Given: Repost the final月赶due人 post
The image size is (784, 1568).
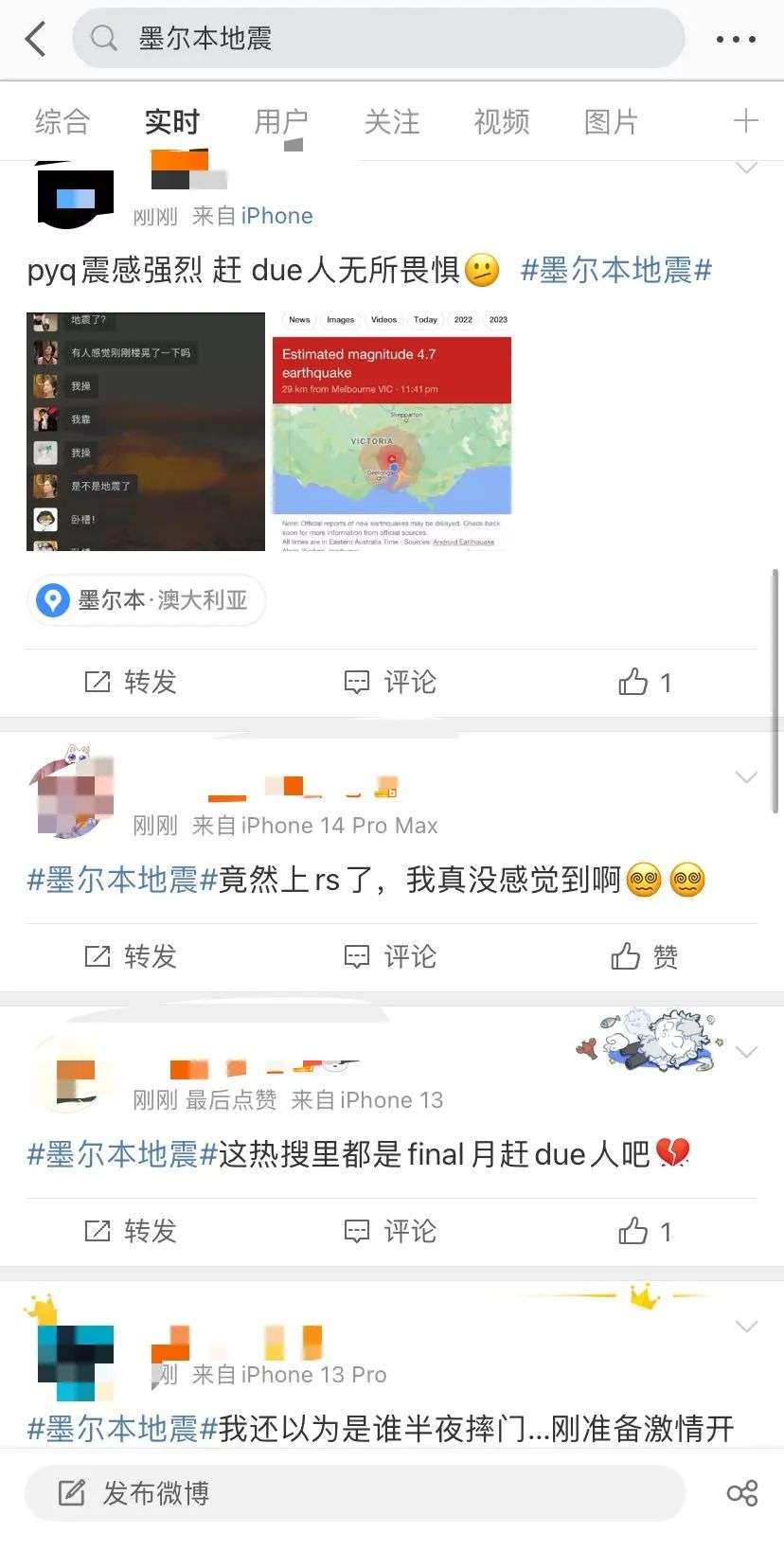Looking at the screenshot, I should (131, 1231).
